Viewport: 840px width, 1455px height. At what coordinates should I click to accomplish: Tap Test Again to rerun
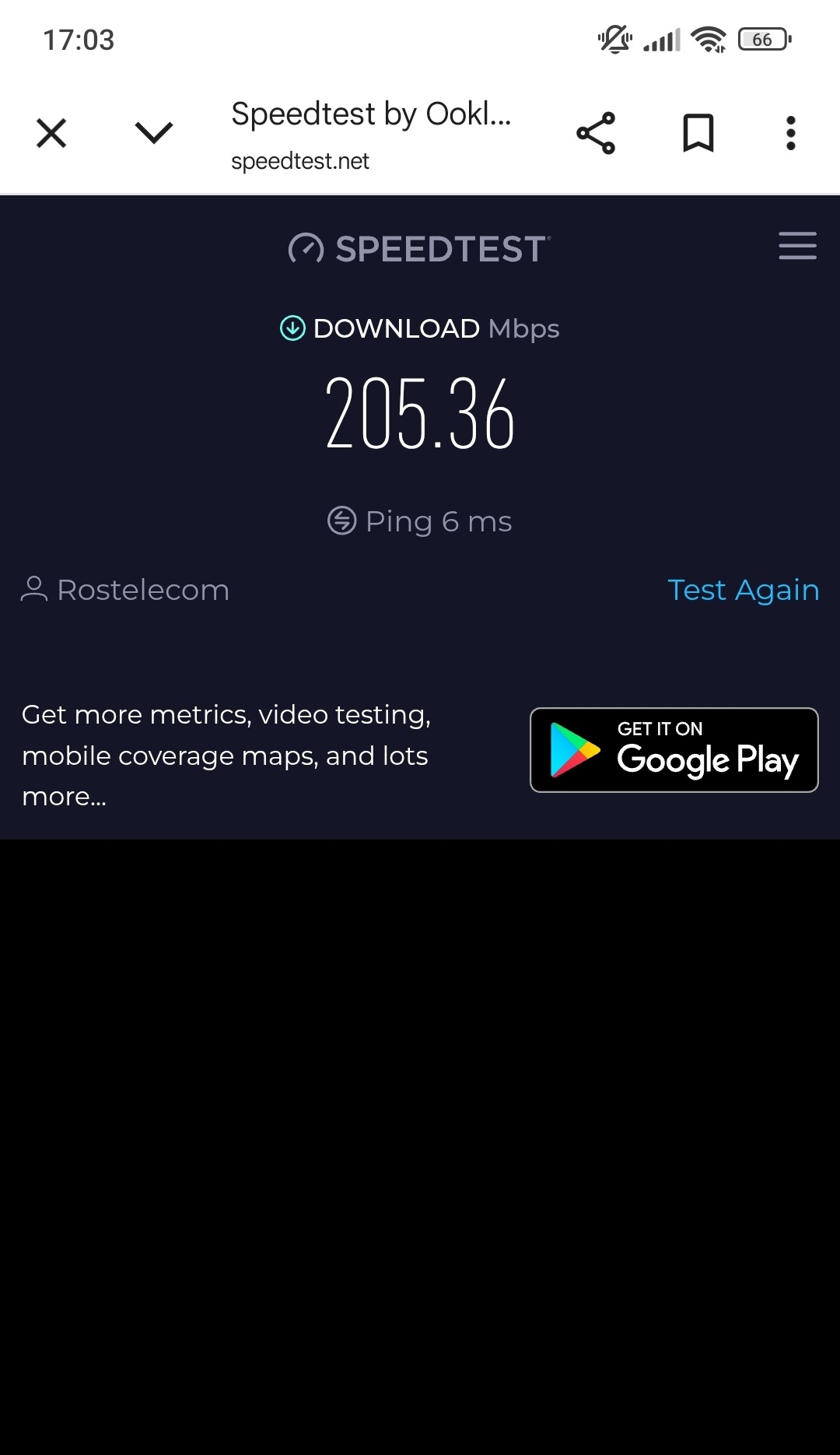(744, 590)
